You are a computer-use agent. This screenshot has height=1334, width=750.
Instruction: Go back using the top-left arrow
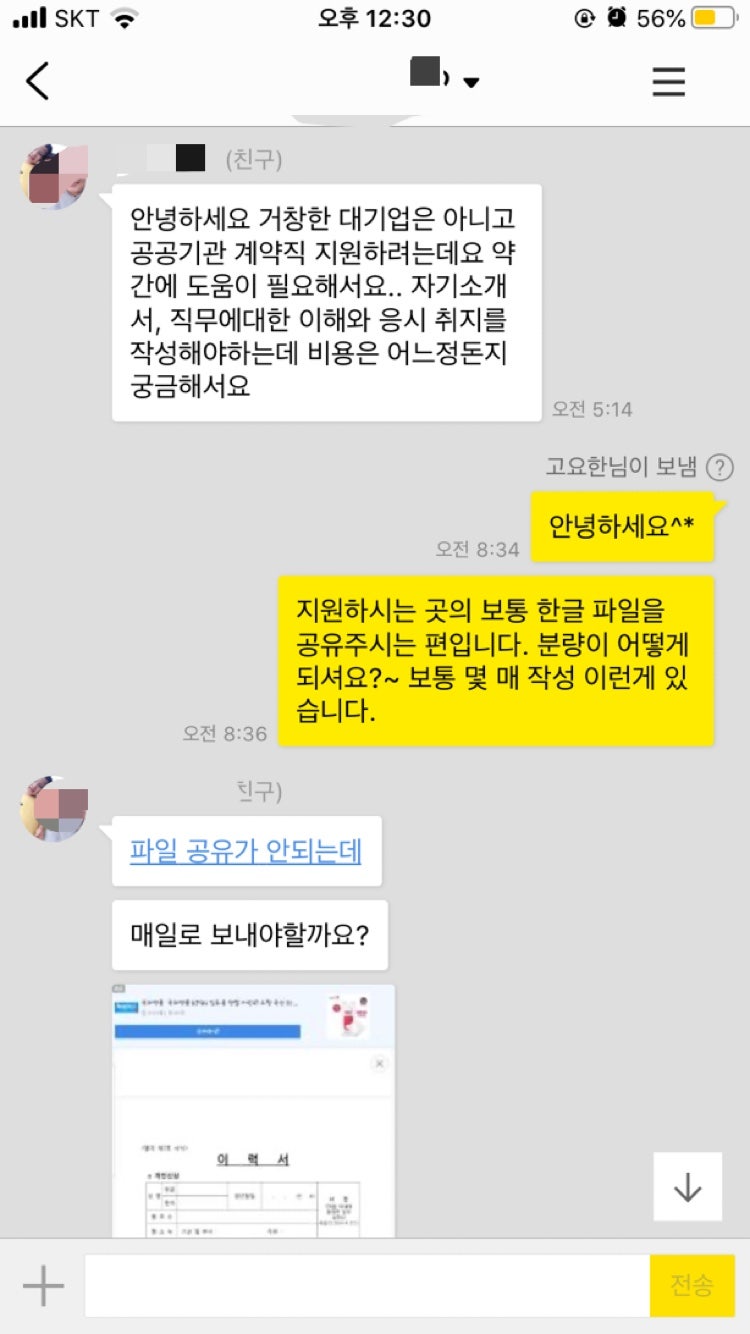pyautogui.click(x=37, y=81)
